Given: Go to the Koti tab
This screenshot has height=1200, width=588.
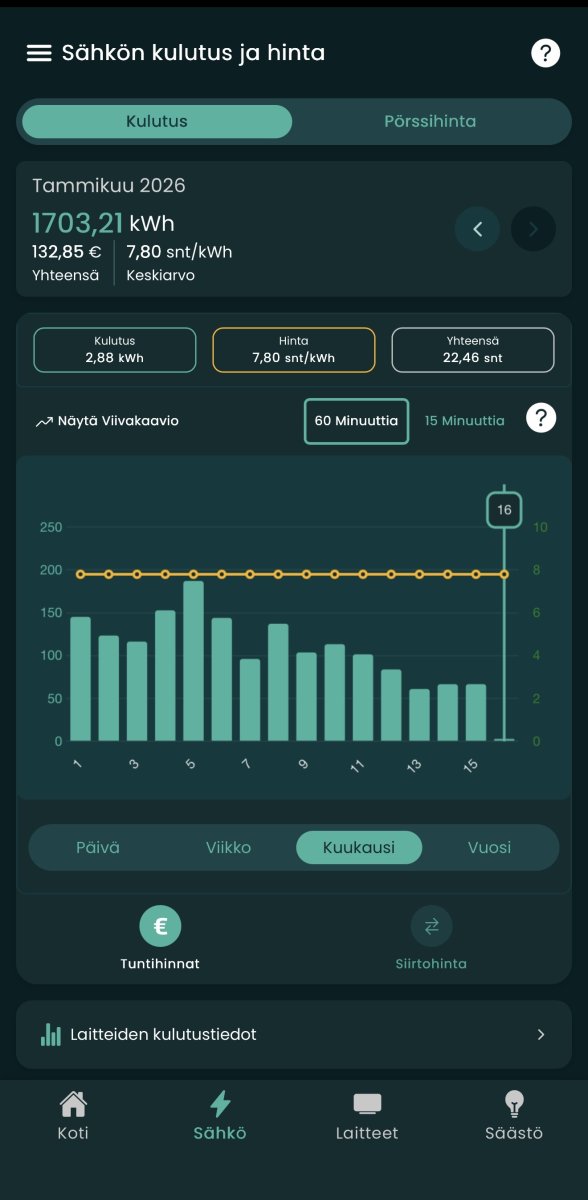Looking at the screenshot, I should pos(73,1116).
